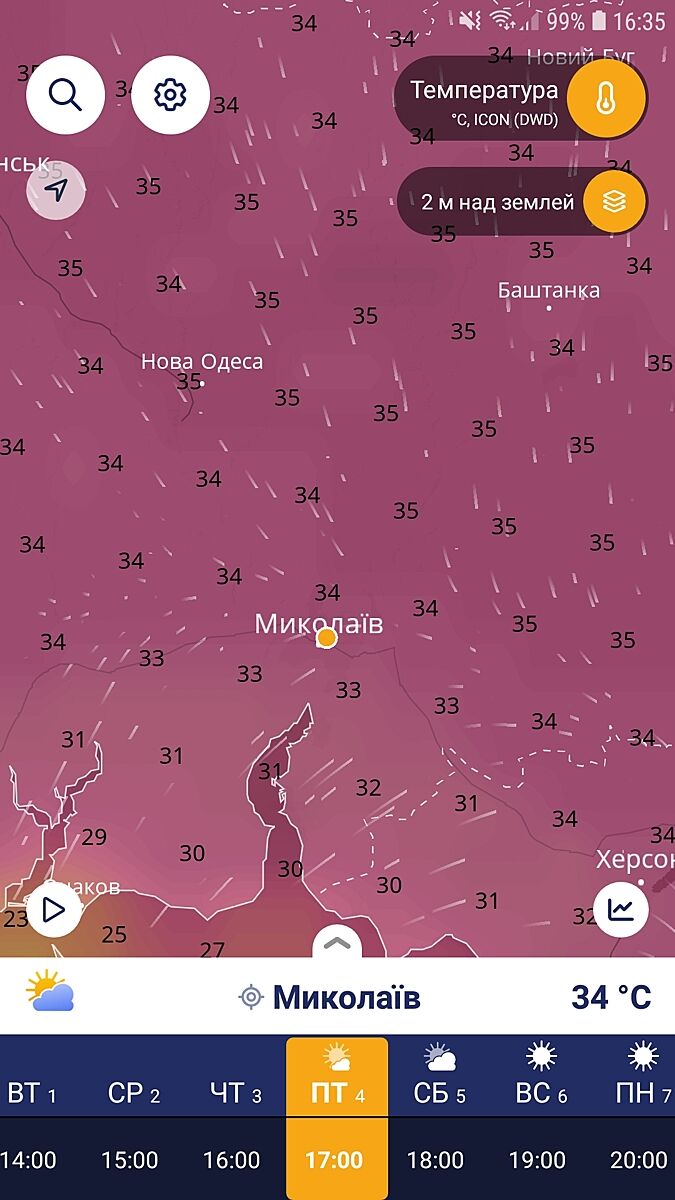The height and width of the screenshot is (1200, 675).
Task: Switch to day ВТ 1
Action: pyautogui.click(x=31, y=1093)
